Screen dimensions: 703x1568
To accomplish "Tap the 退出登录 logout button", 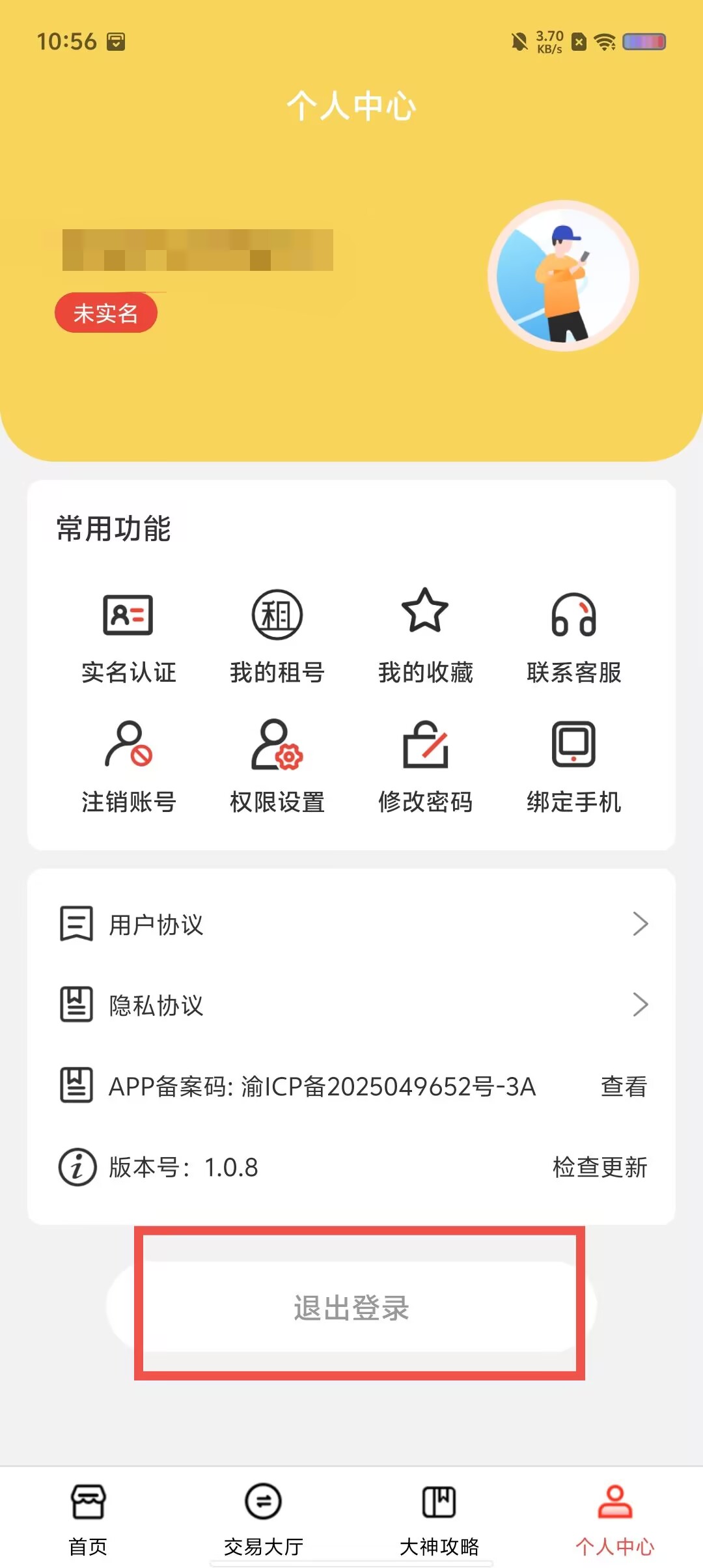I will click(351, 1307).
